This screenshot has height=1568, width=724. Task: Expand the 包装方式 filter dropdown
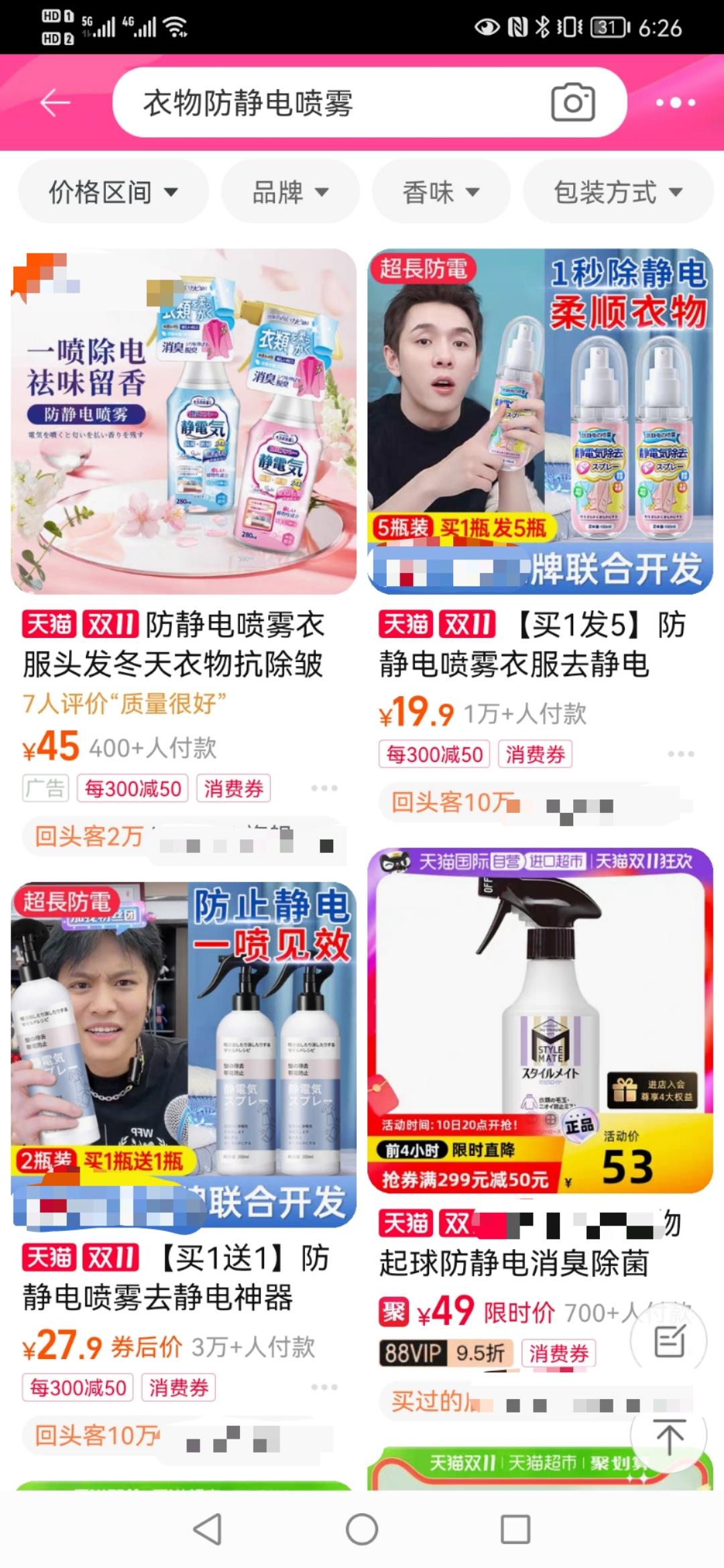coord(617,193)
